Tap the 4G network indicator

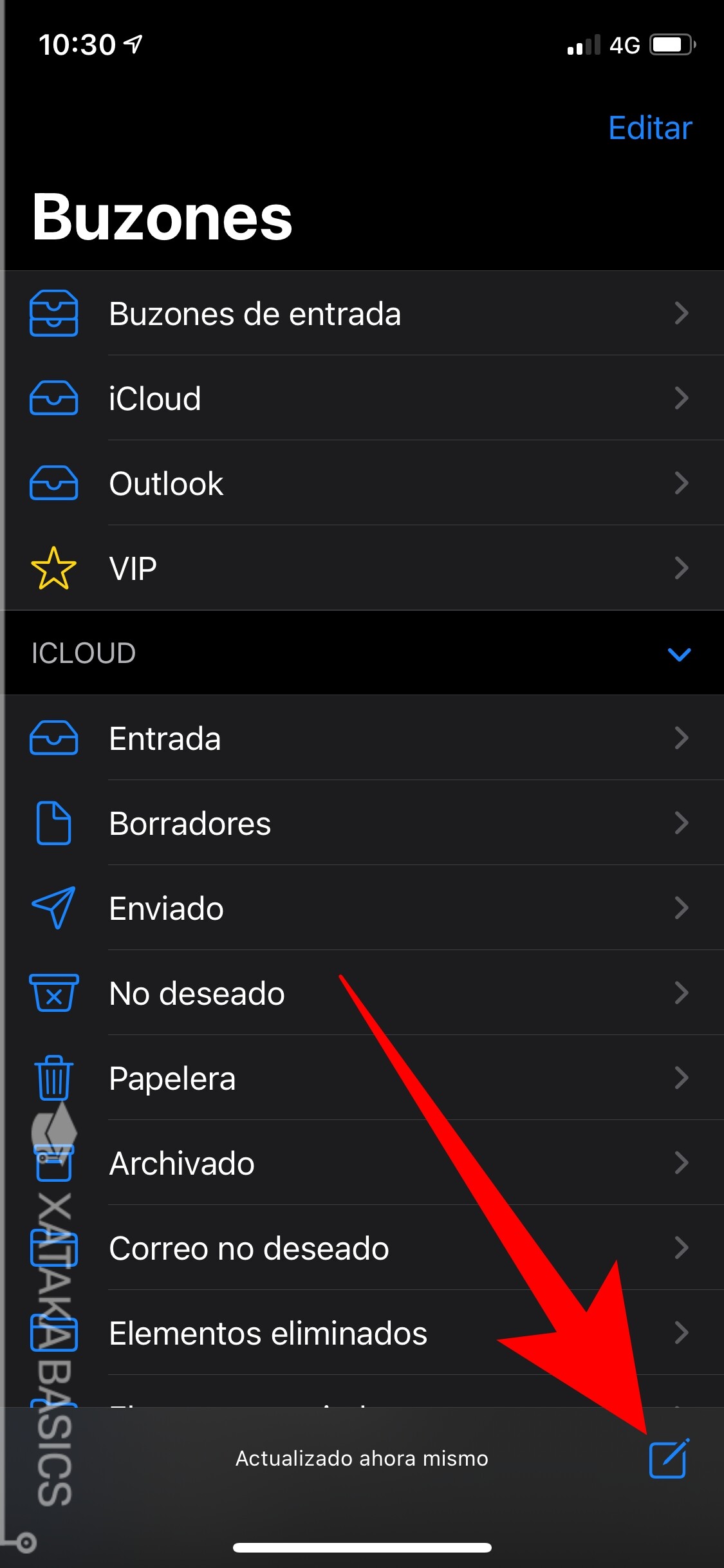[x=625, y=44]
